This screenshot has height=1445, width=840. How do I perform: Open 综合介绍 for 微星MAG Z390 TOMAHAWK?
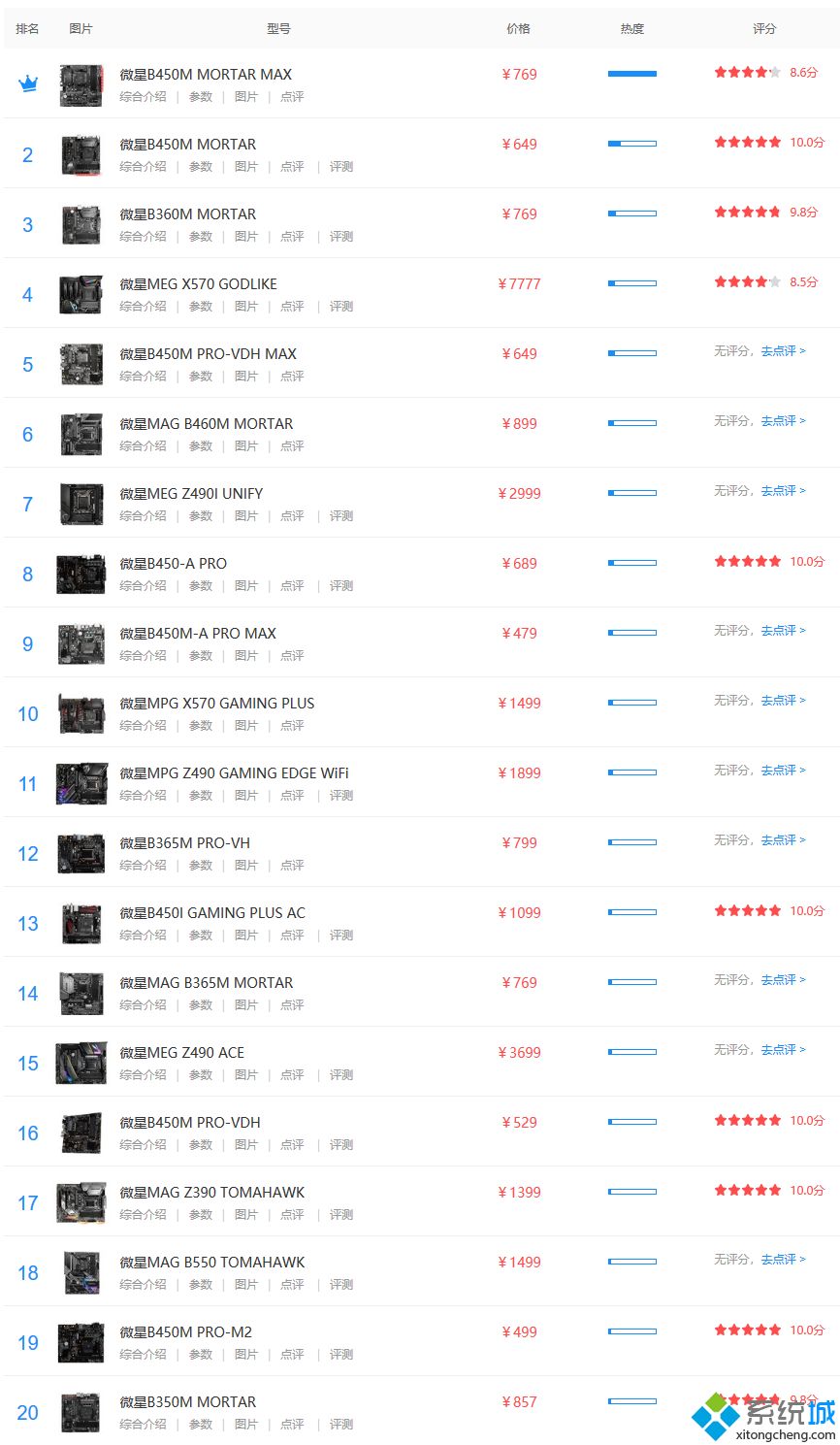pos(143,1215)
